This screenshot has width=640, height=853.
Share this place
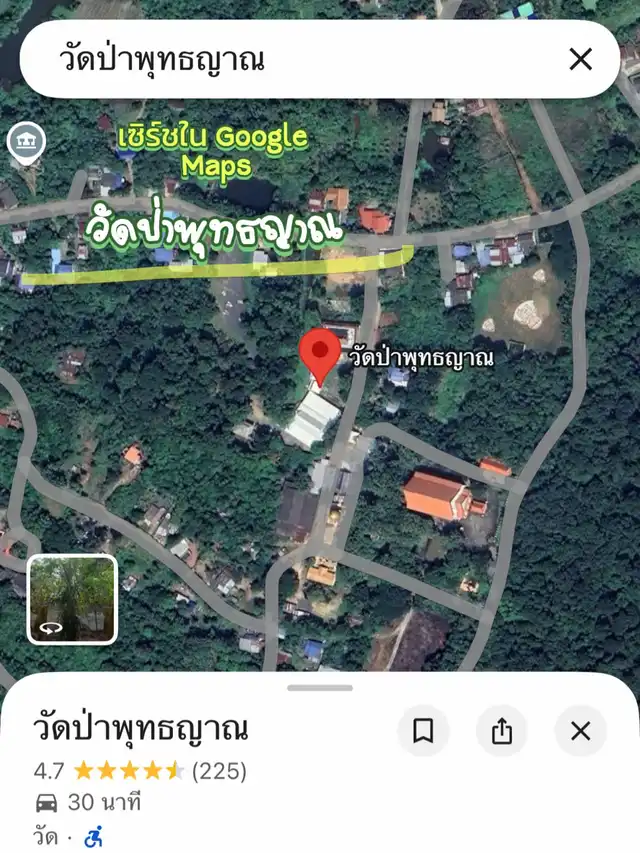tap(502, 731)
